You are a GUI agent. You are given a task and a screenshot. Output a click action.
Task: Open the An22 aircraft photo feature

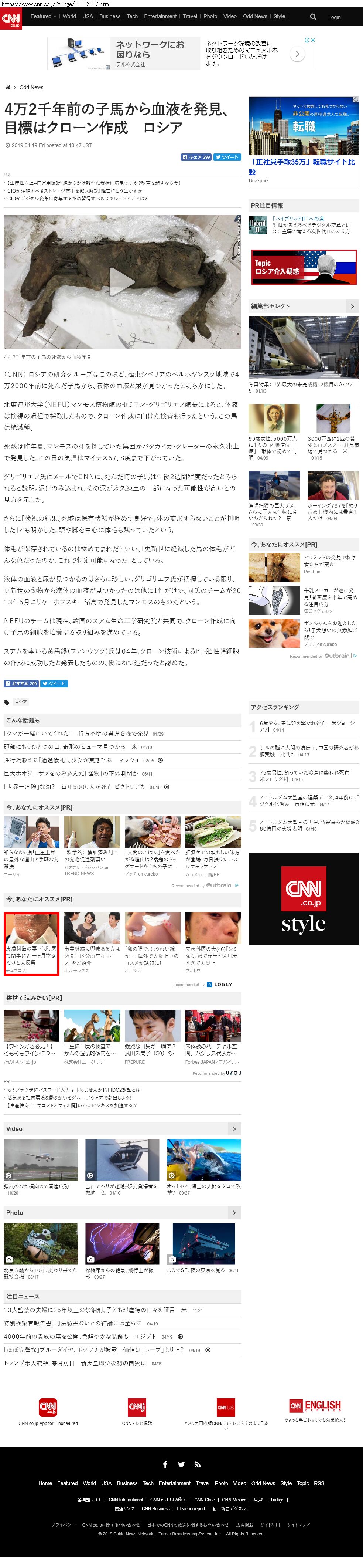(x=304, y=348)
